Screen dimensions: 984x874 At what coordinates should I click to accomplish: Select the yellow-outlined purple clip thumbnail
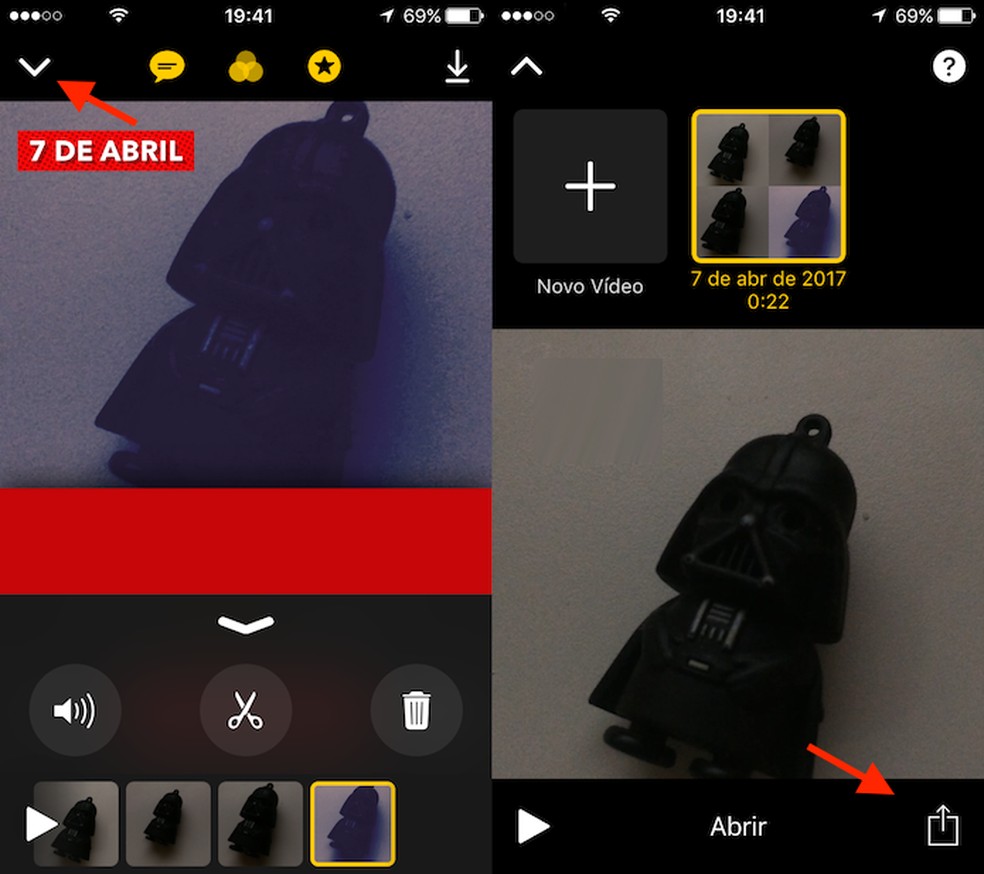[x=353, y=823]
